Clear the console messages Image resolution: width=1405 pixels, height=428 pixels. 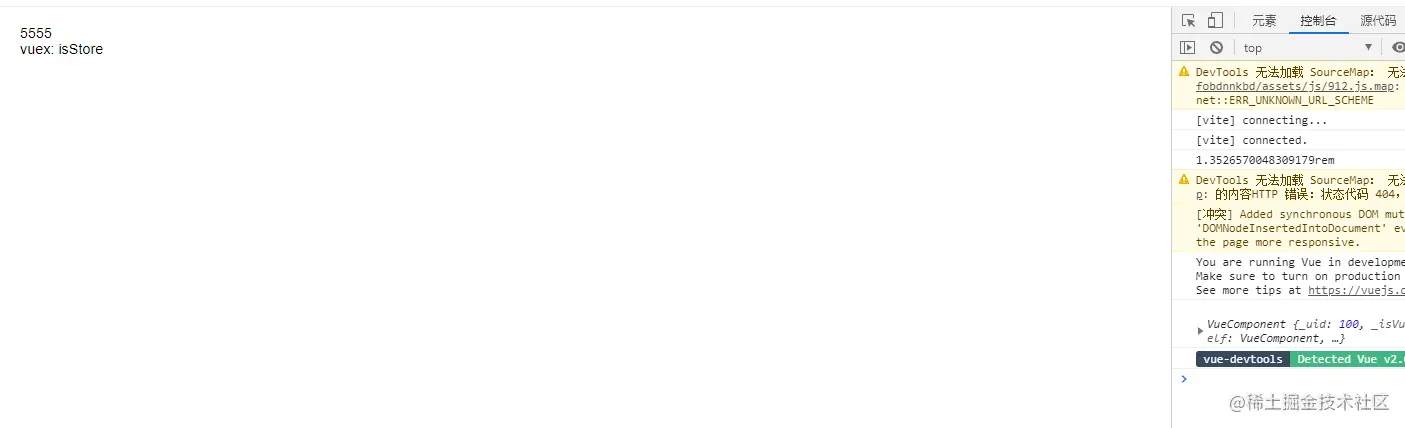(1216, 47)
